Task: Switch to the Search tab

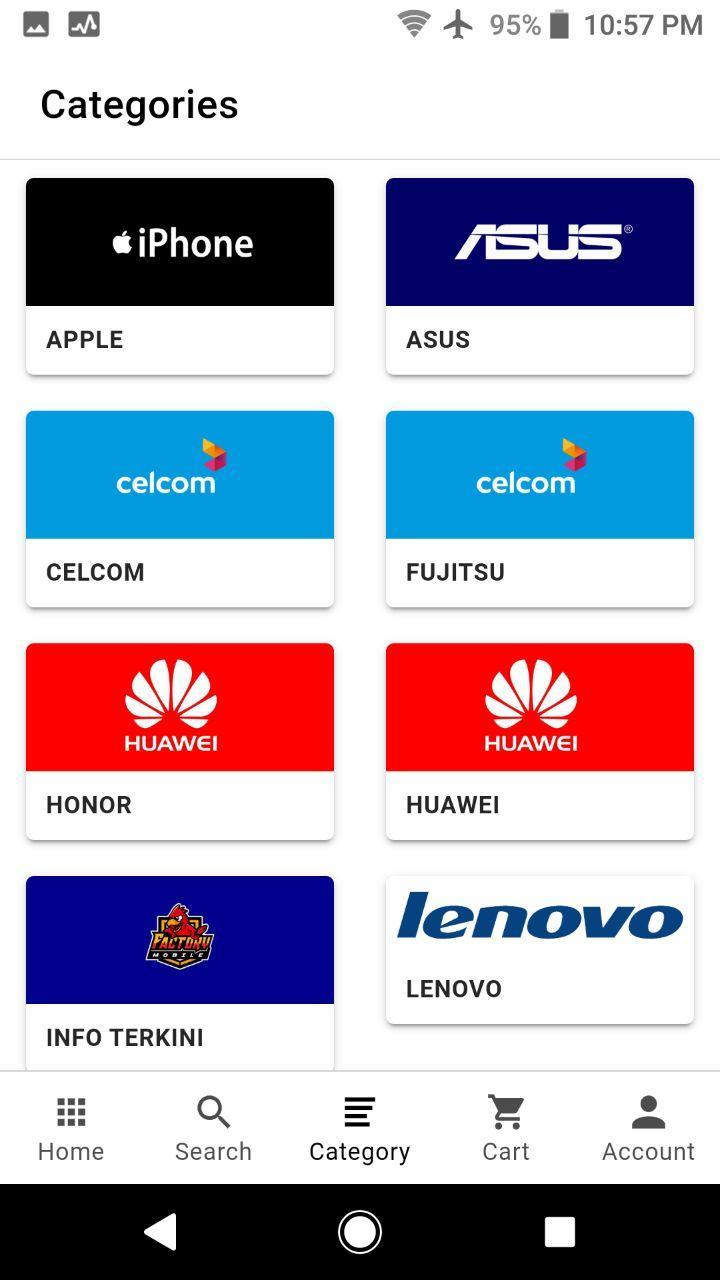Action: point(213,1128)
